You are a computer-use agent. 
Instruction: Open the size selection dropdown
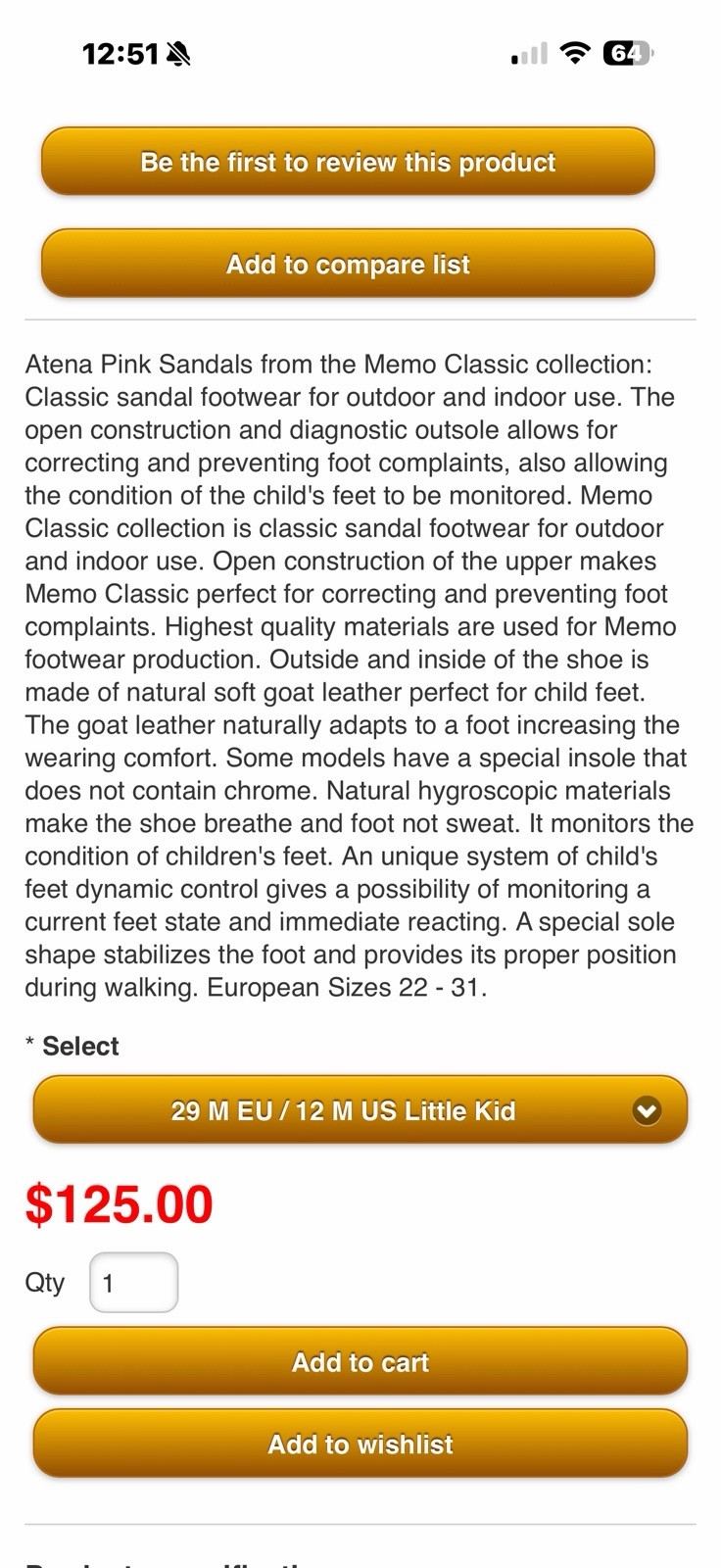coord(360,1110)
